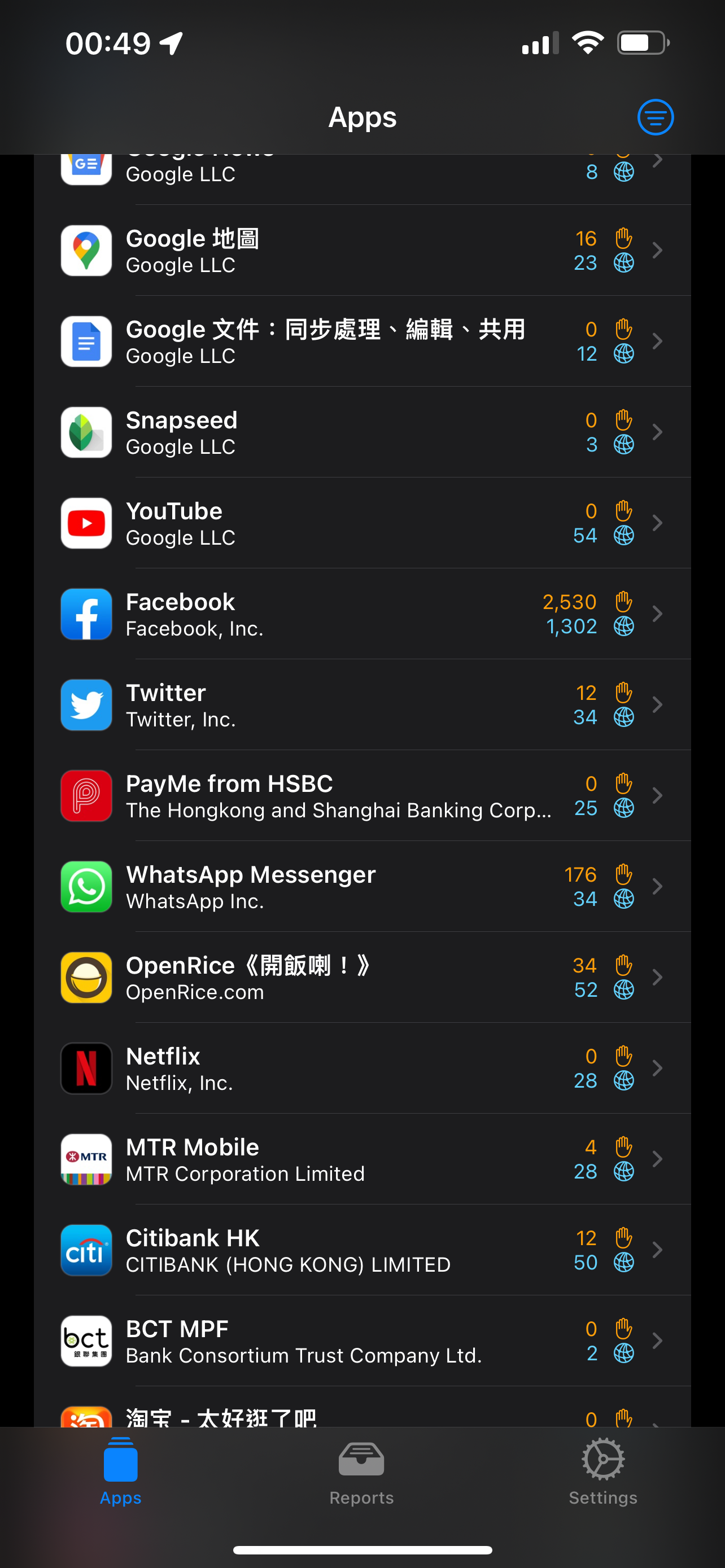
Task: Open the Netflix row
Action: click(x=362, y=1068)
